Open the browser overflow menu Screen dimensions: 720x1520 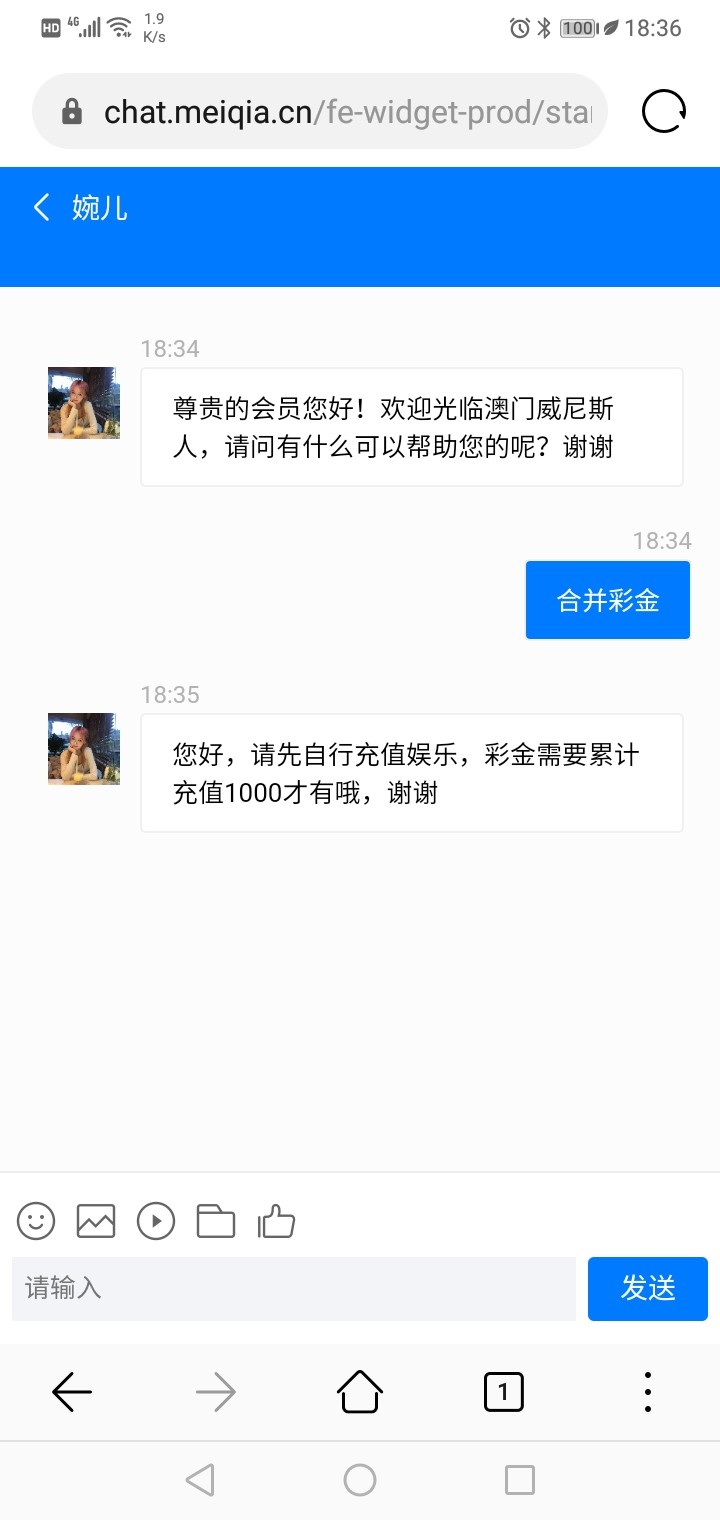648,1391
